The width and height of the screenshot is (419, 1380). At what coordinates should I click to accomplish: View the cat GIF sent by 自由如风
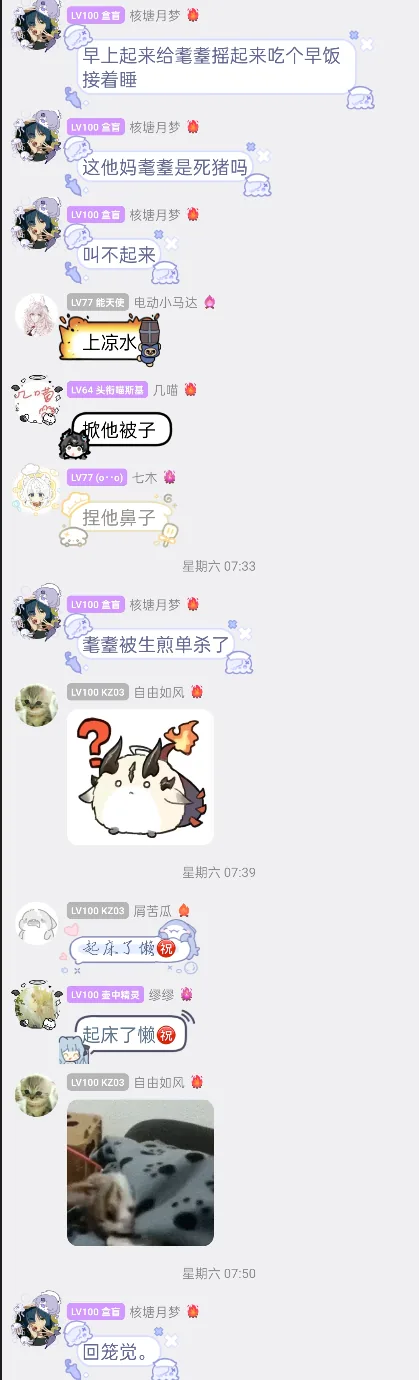140,1172
